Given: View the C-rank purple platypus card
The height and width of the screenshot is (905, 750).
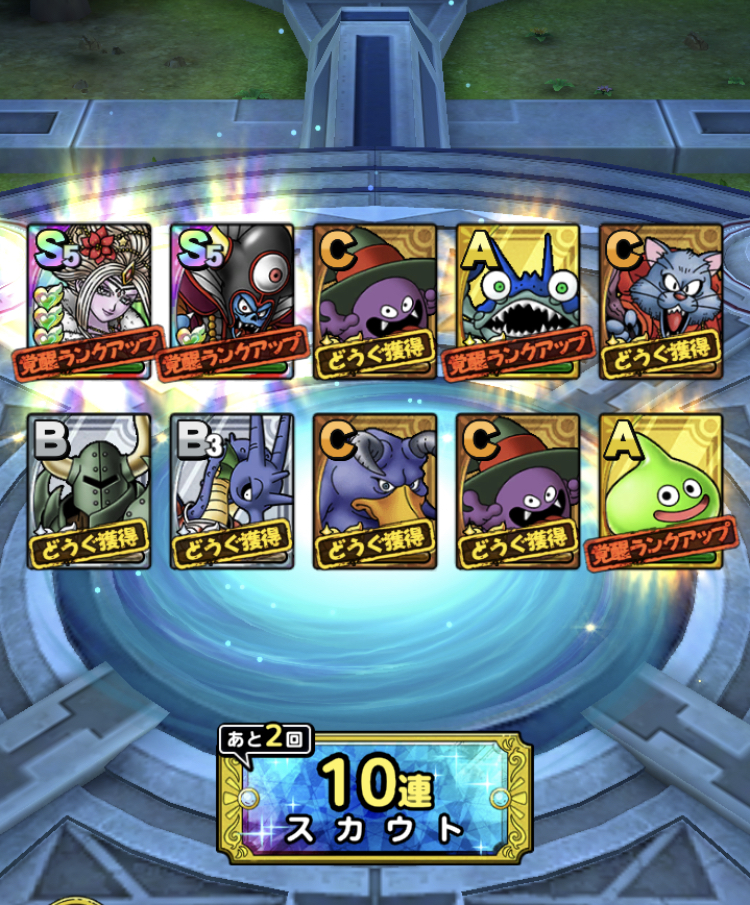Looking at the screenshot, I should click(375, 490).
